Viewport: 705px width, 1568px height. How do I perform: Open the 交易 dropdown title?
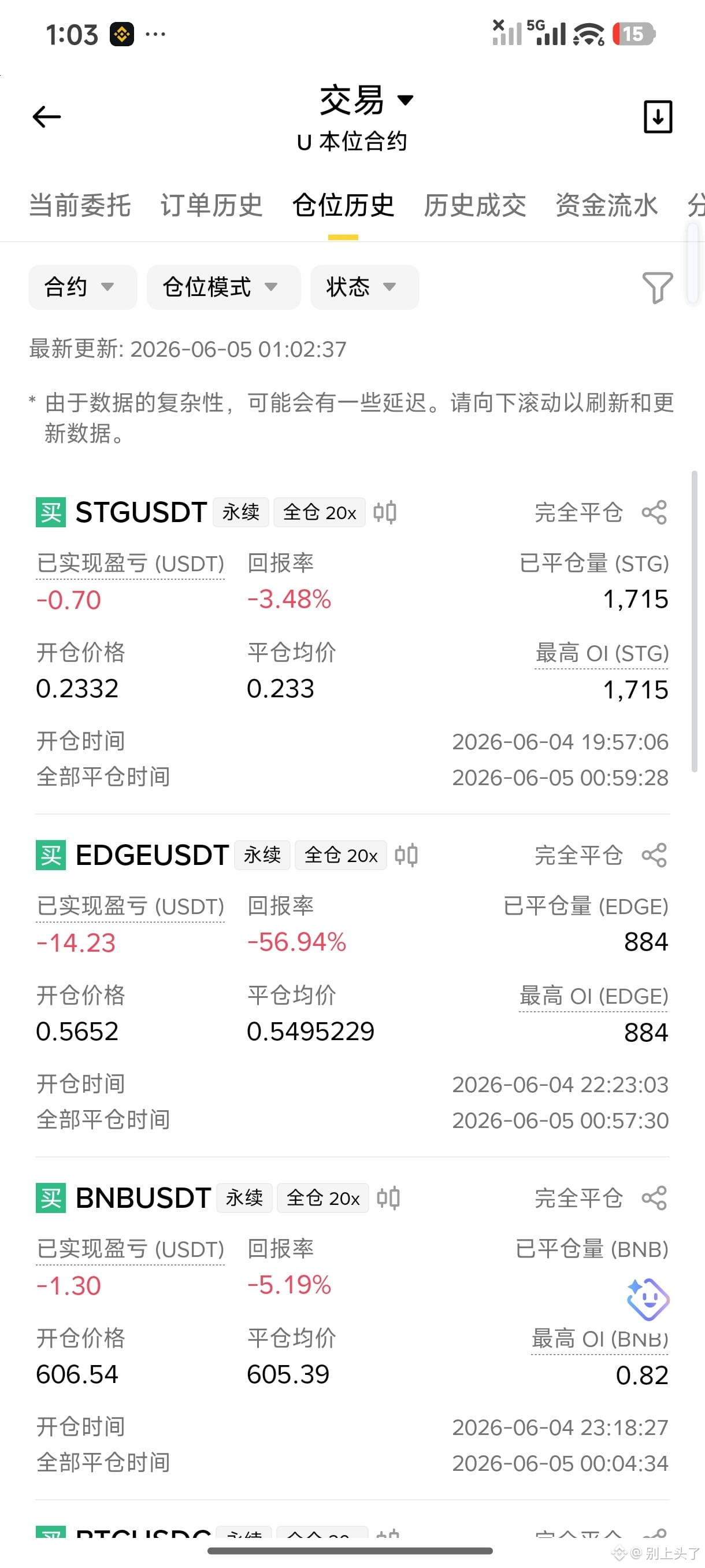tap(366, 101)
